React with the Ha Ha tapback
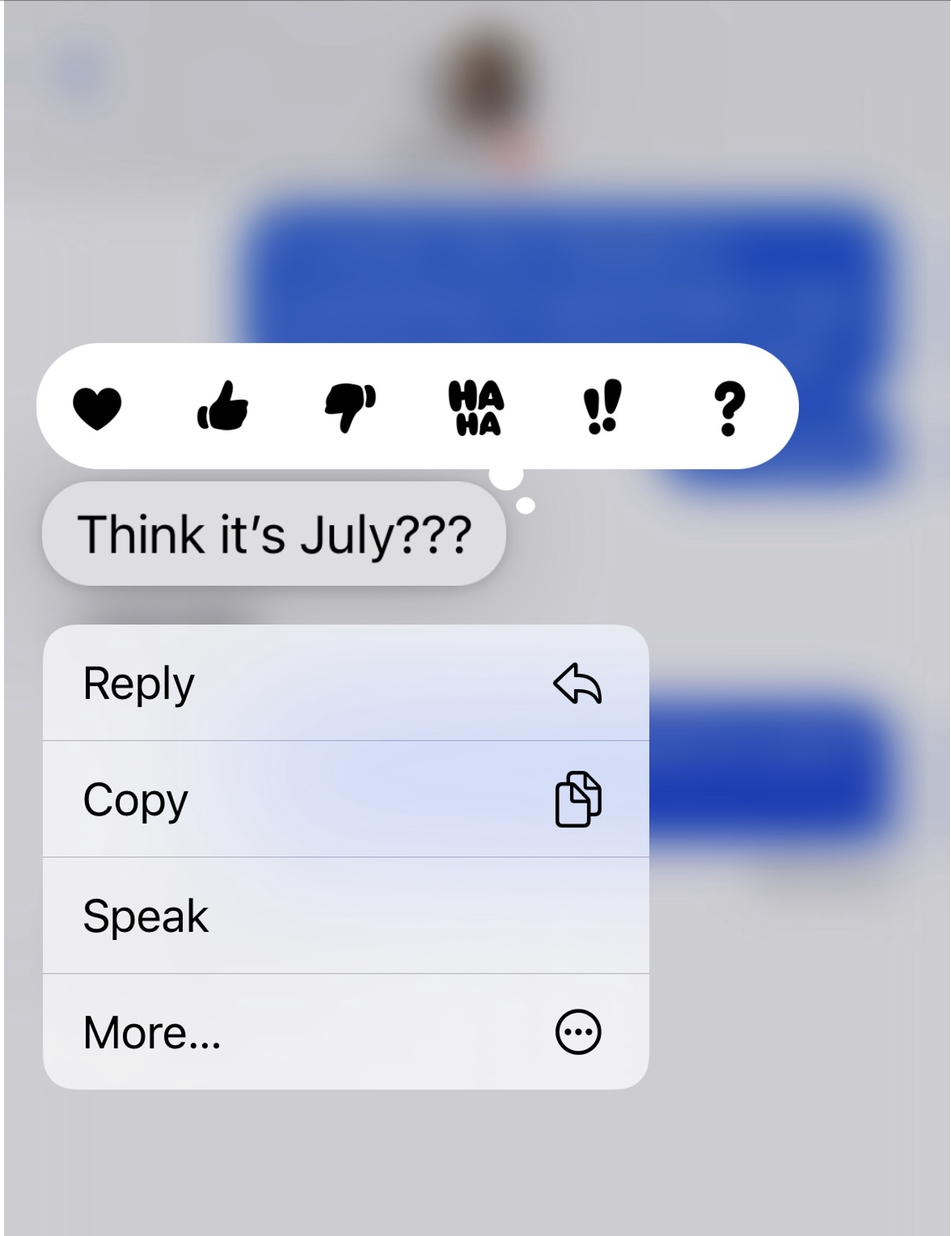This screenshot has height=1236, width=951. point(475,408)
